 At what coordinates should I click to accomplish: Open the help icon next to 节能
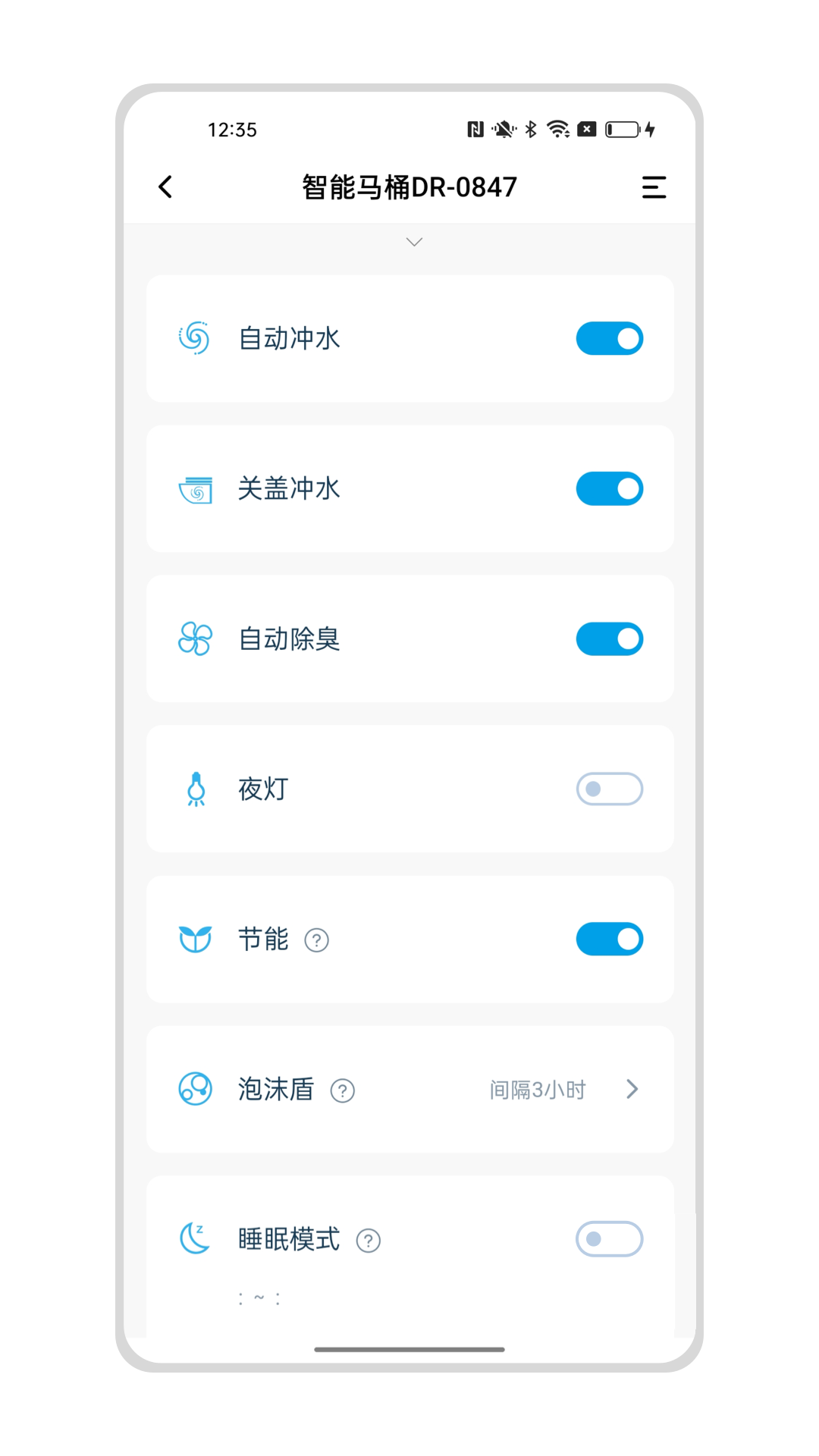pyautogui.click(x=316, y=940)
